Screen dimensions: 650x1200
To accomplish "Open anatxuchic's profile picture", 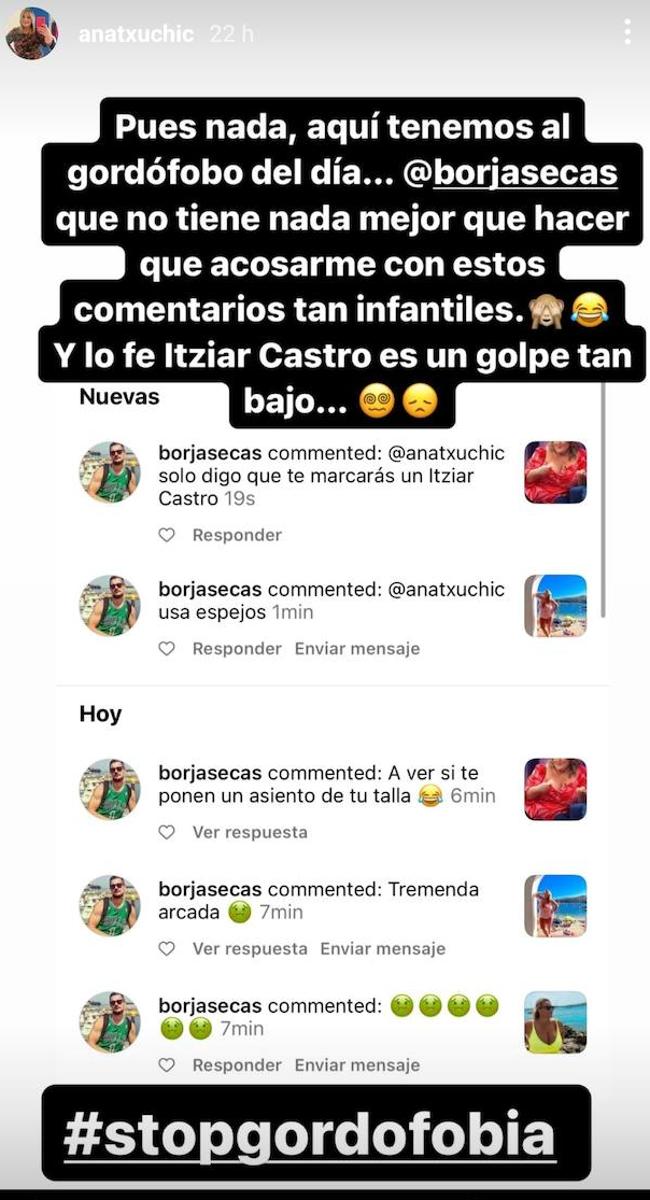I will tap(31, 33).
